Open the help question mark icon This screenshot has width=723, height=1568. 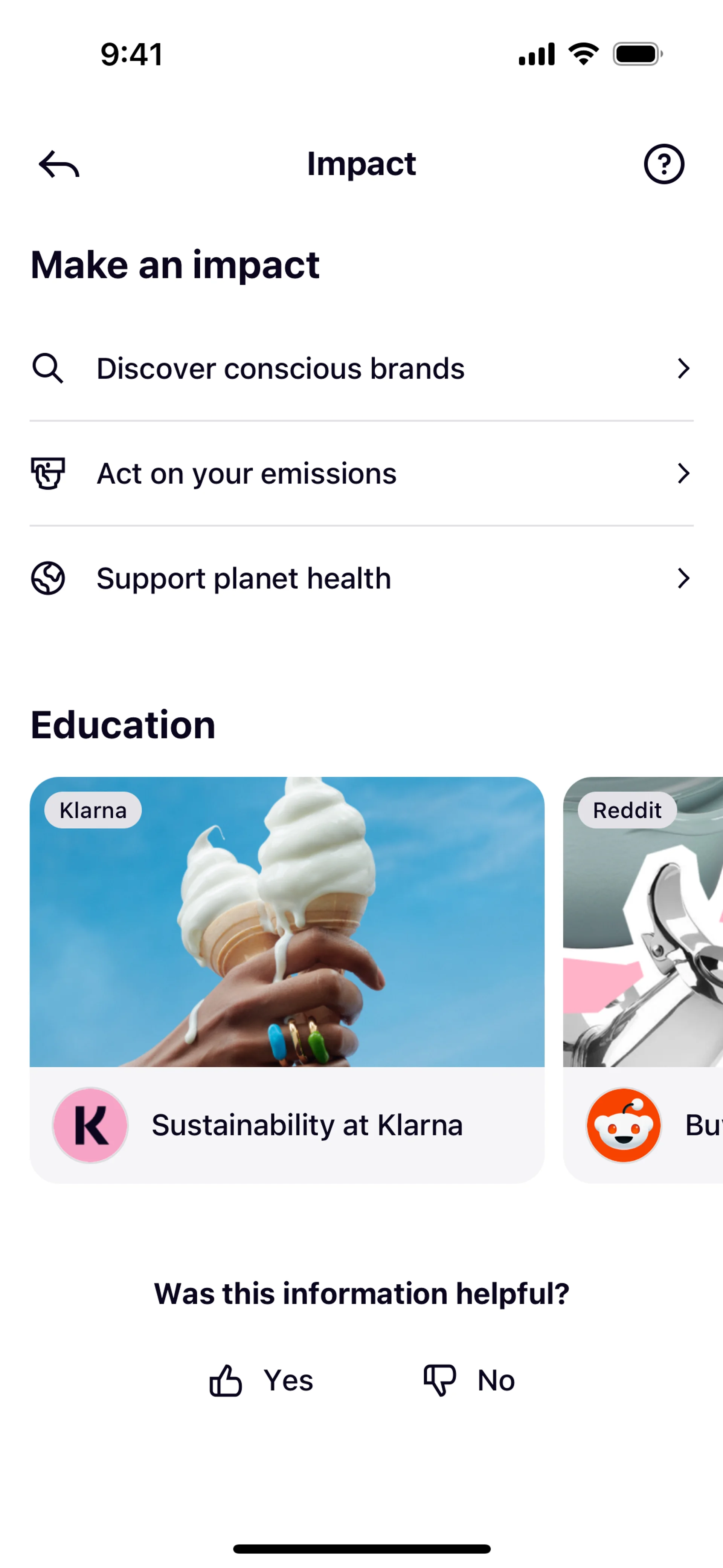pyautogui.click(x=664, y=164)
